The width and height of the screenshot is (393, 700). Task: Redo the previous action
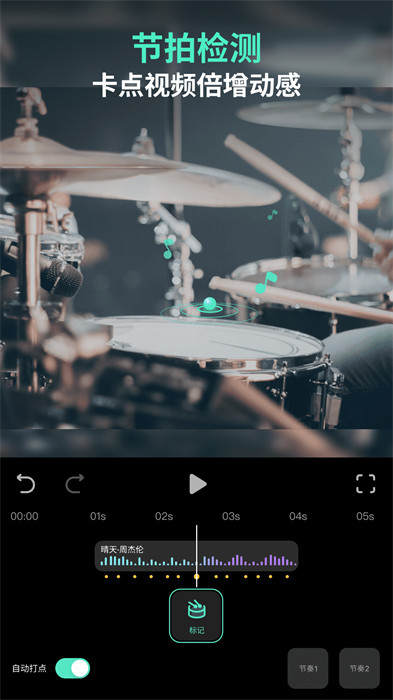click(x=75, y=484)
